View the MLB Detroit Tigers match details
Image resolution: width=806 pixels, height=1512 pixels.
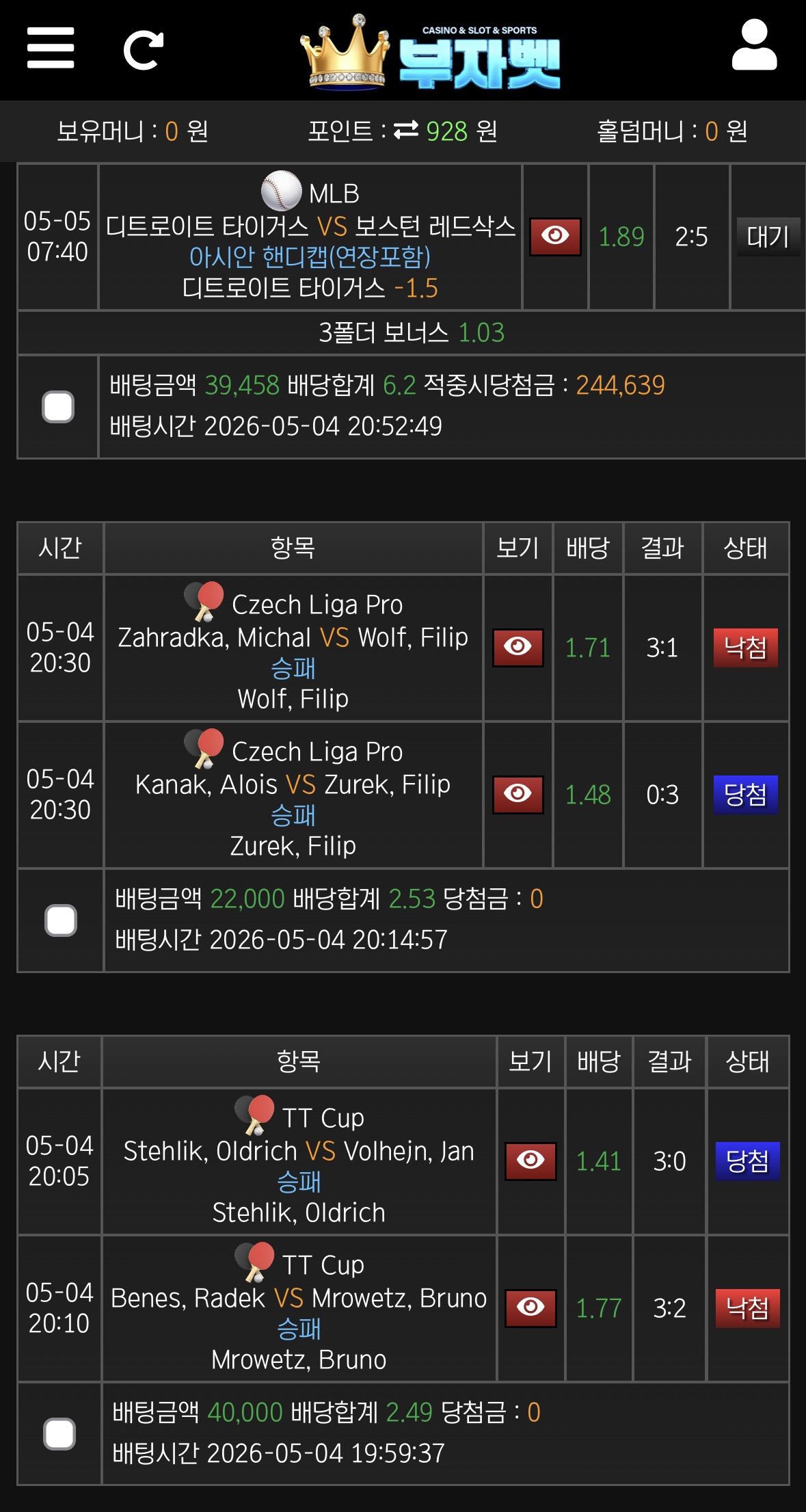click(x=555, y=237)
